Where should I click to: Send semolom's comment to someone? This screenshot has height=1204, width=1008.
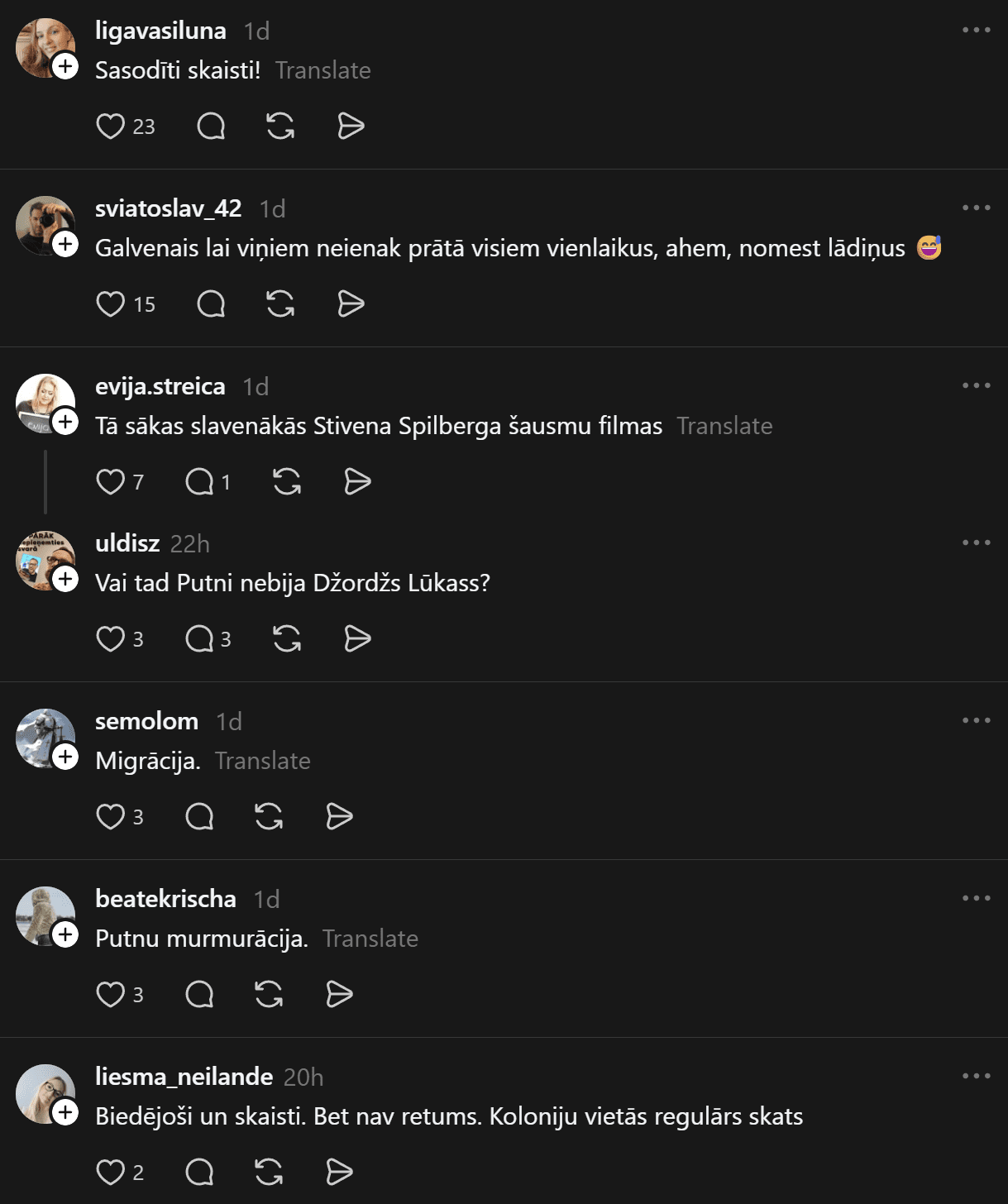click(x=339, y=817)
